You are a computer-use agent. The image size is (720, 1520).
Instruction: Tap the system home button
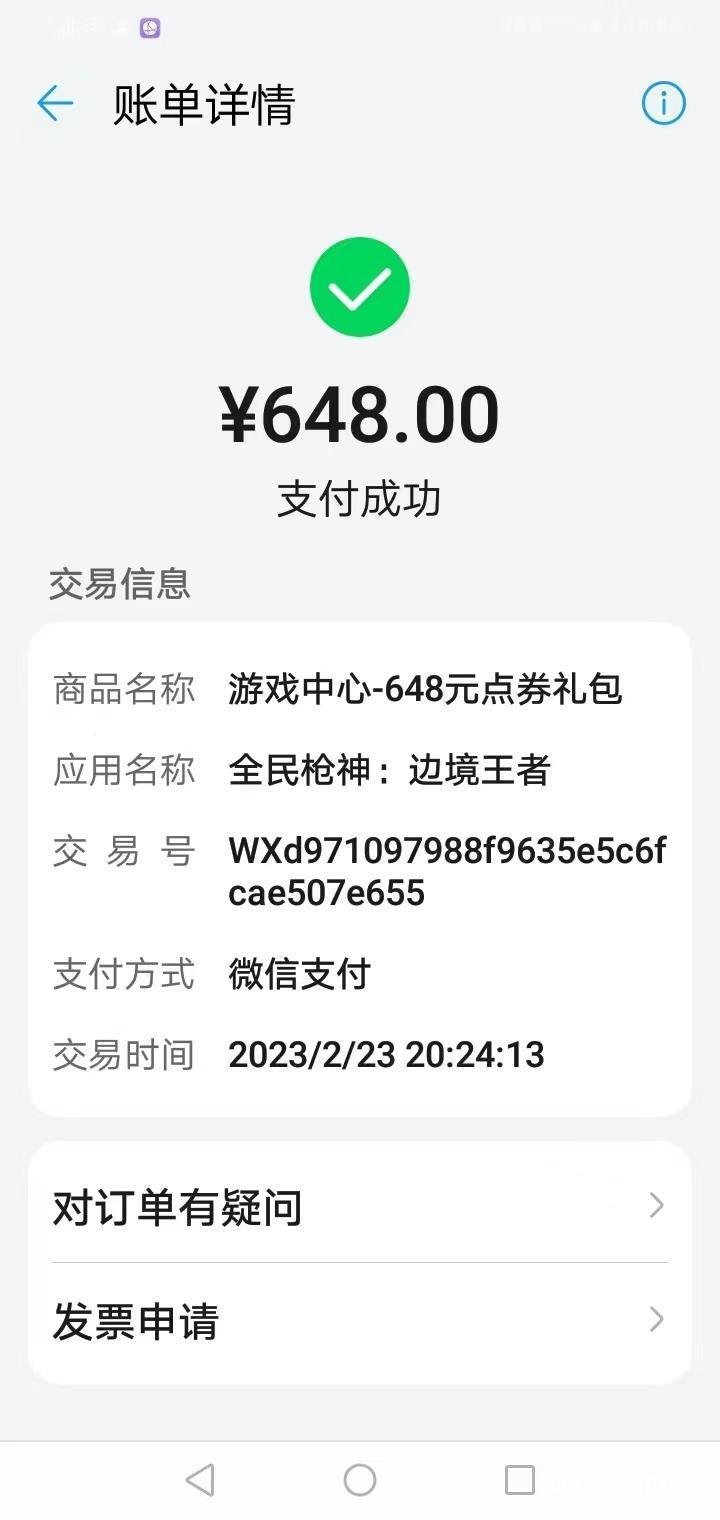click(359, 1479)
